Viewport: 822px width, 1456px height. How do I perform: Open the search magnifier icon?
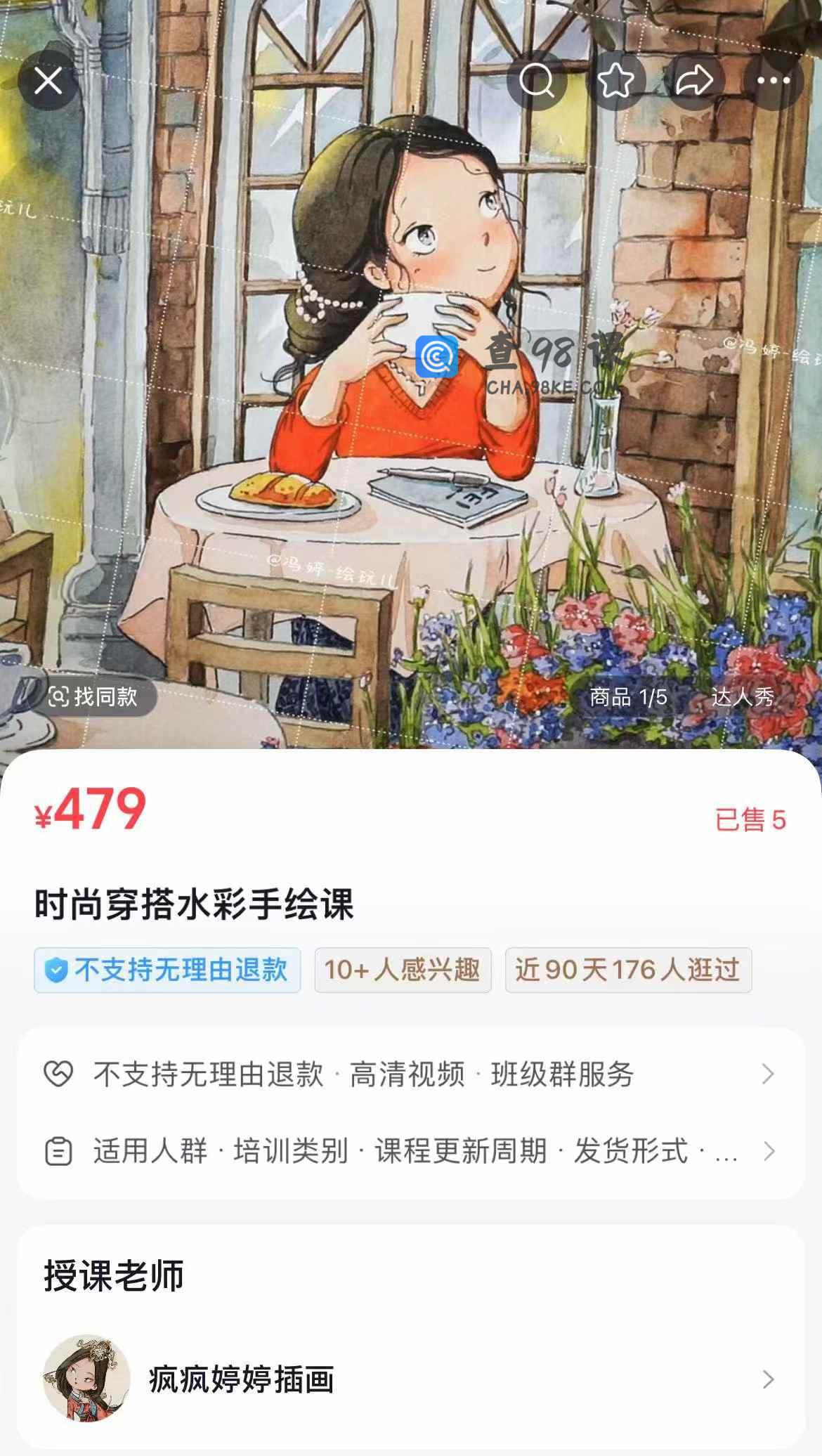[x=537, y=81]
